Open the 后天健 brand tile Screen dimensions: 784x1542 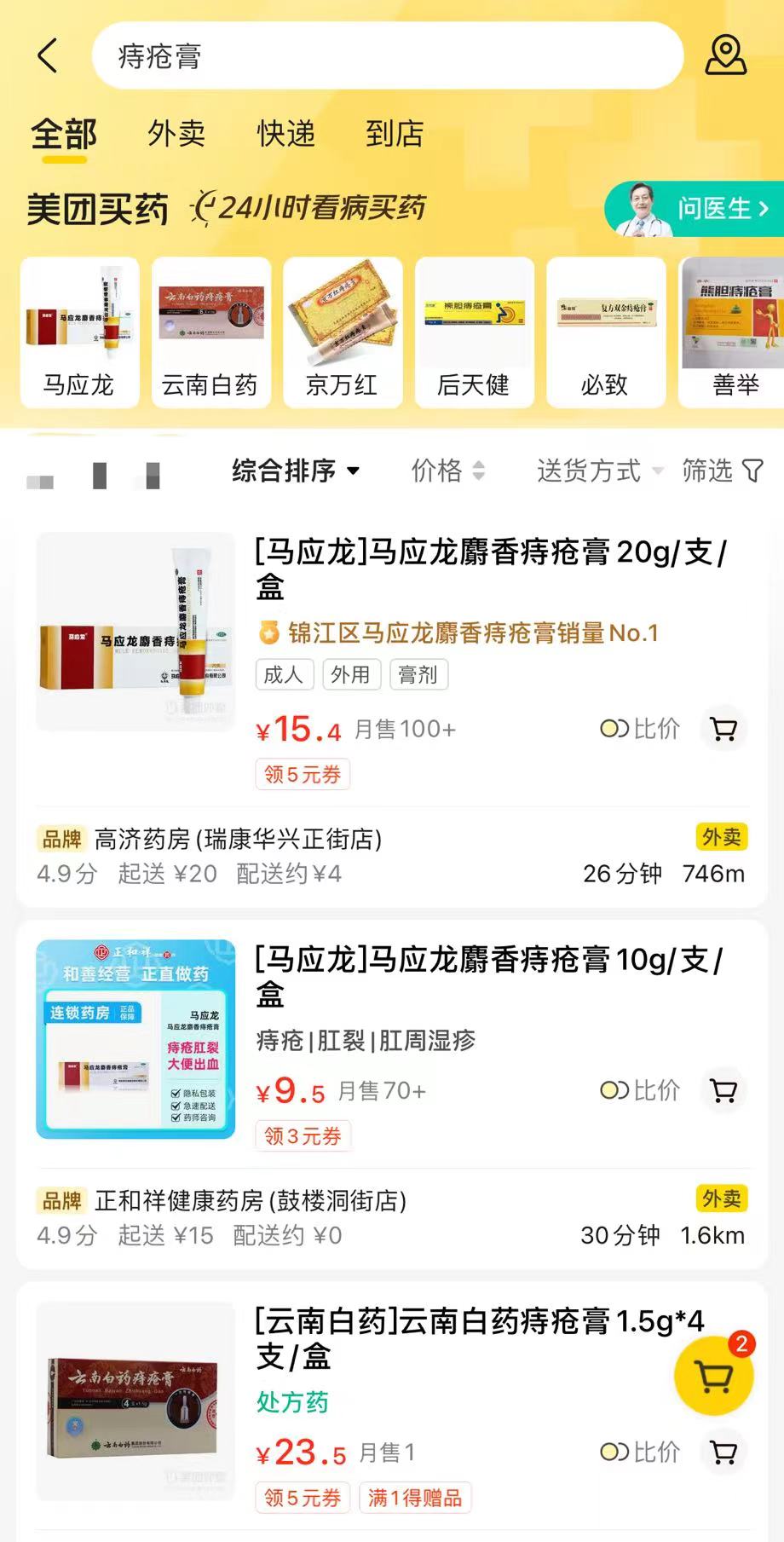coord(474,332)
